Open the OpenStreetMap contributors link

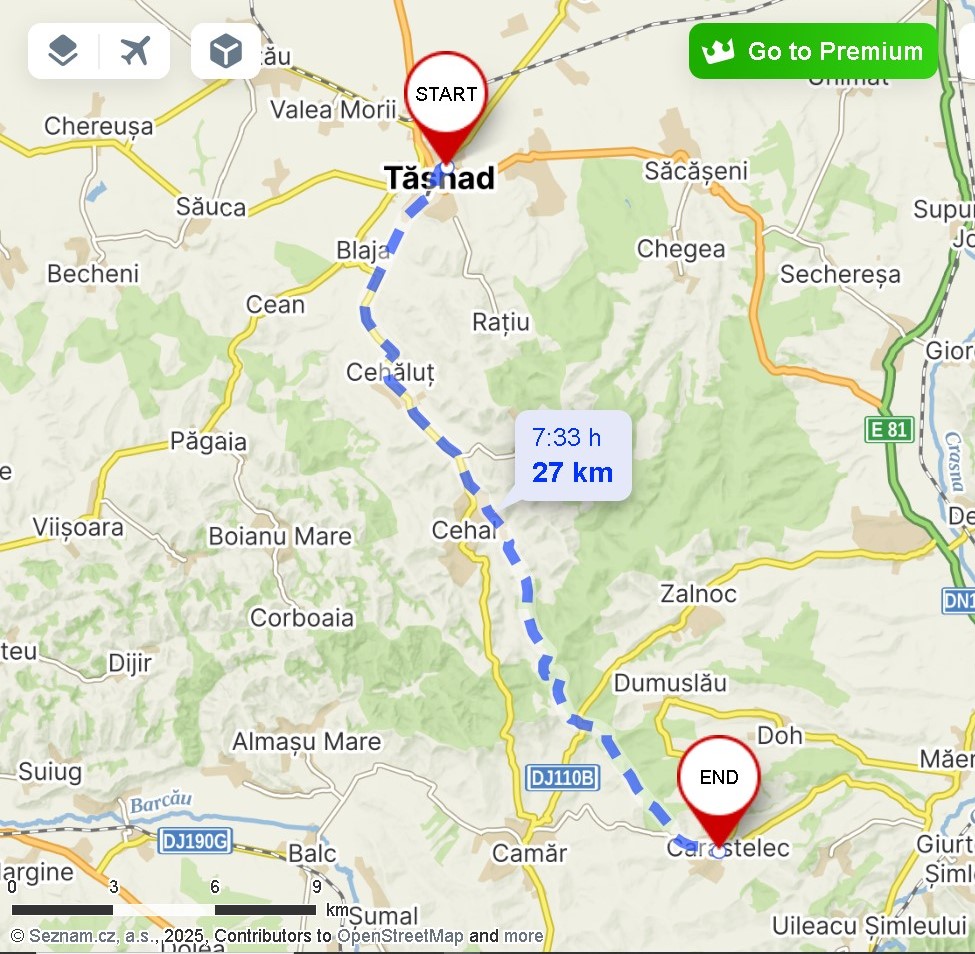tap(400, 936)
